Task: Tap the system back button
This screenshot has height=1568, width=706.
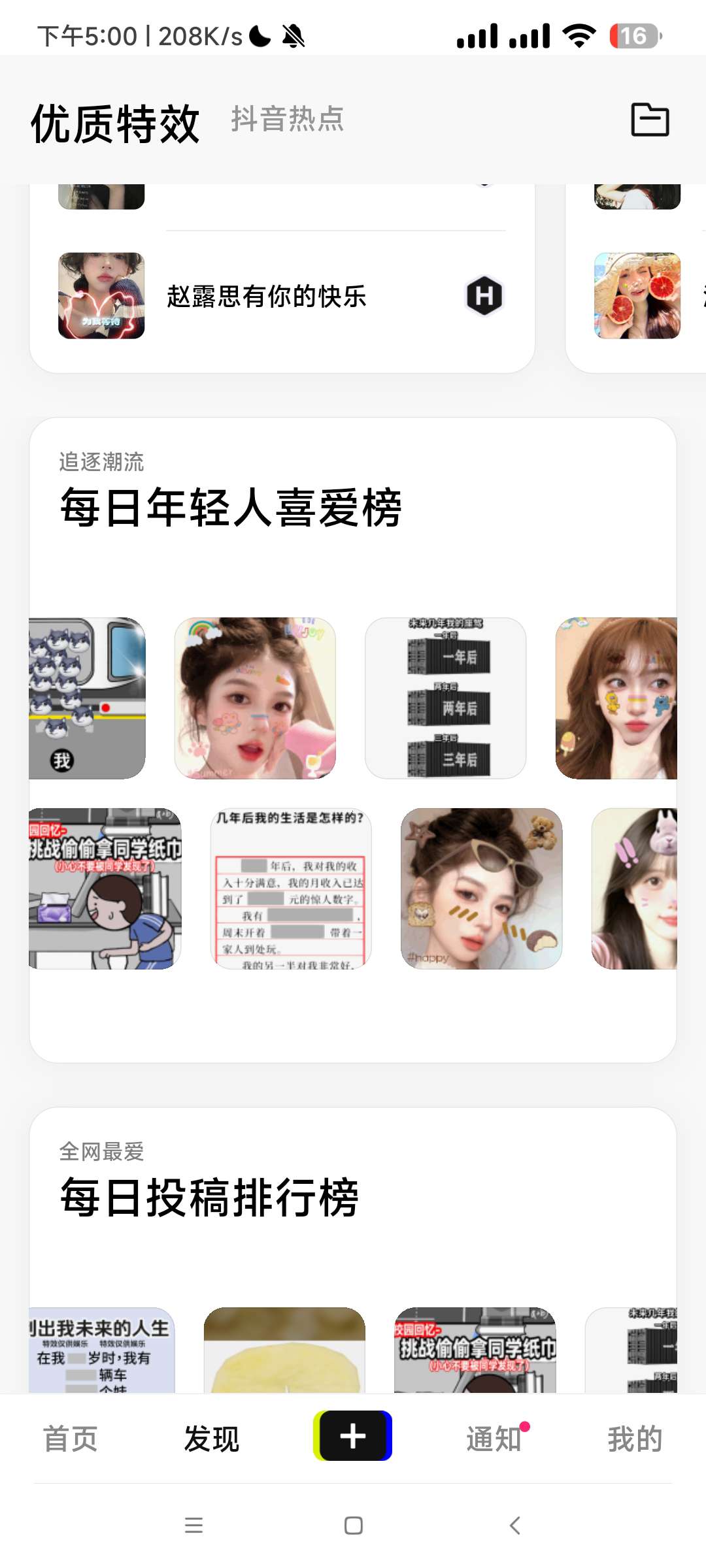Action: tap(514, 1526)
